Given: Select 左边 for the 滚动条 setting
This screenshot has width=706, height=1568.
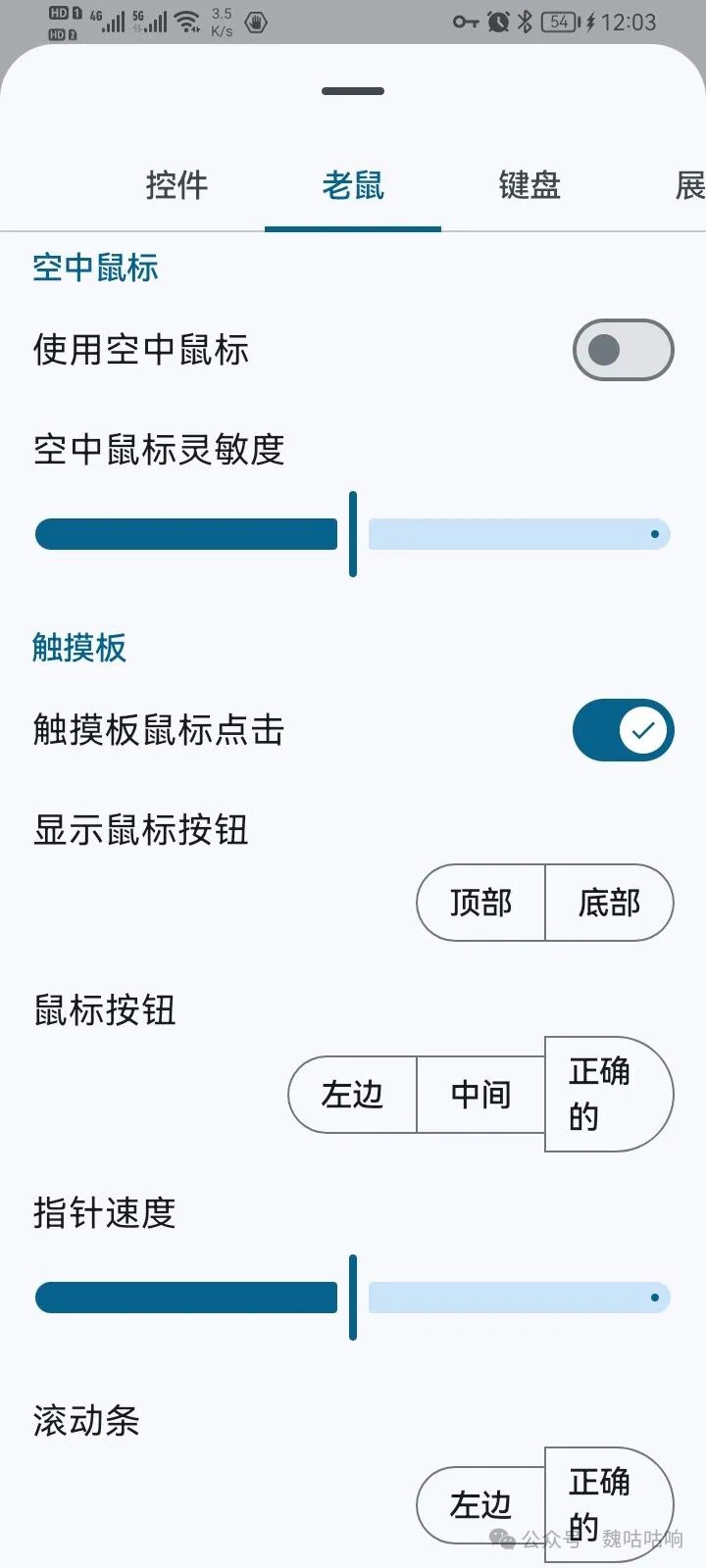Looking at the screenshot, I should point(479,1505).
